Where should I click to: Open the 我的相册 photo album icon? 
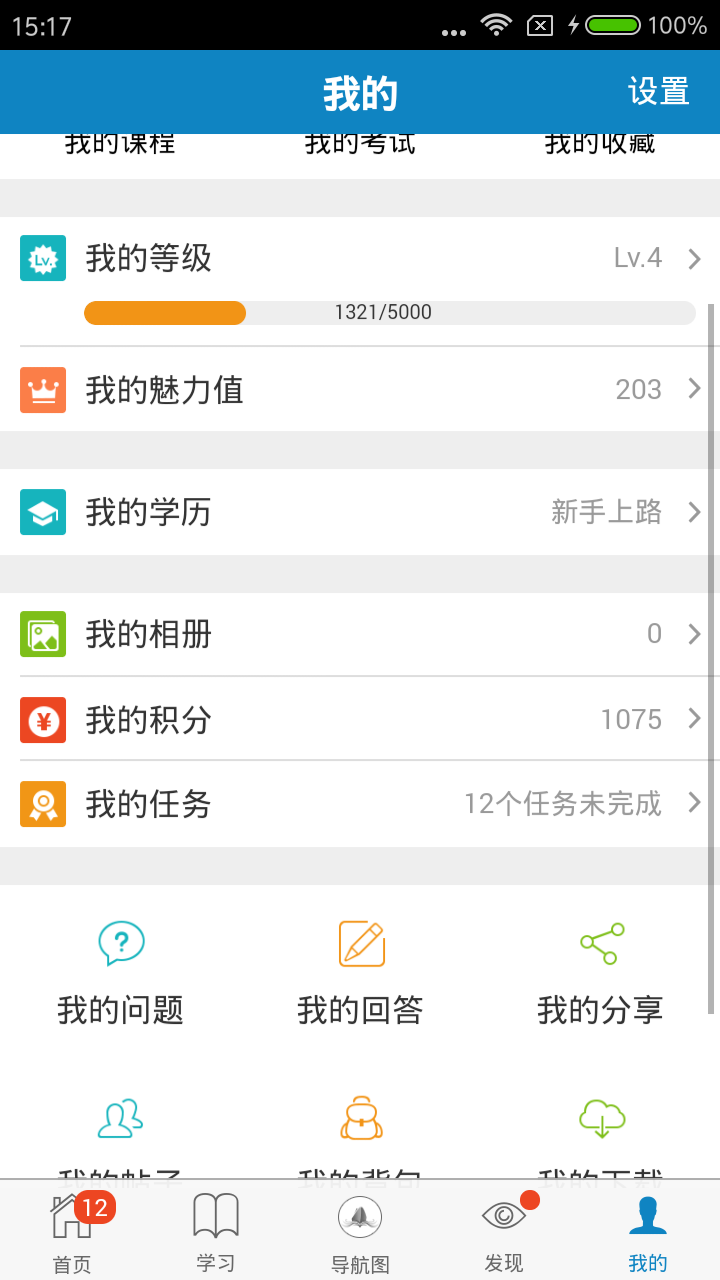pyautogui.click(x=42, y=633)
